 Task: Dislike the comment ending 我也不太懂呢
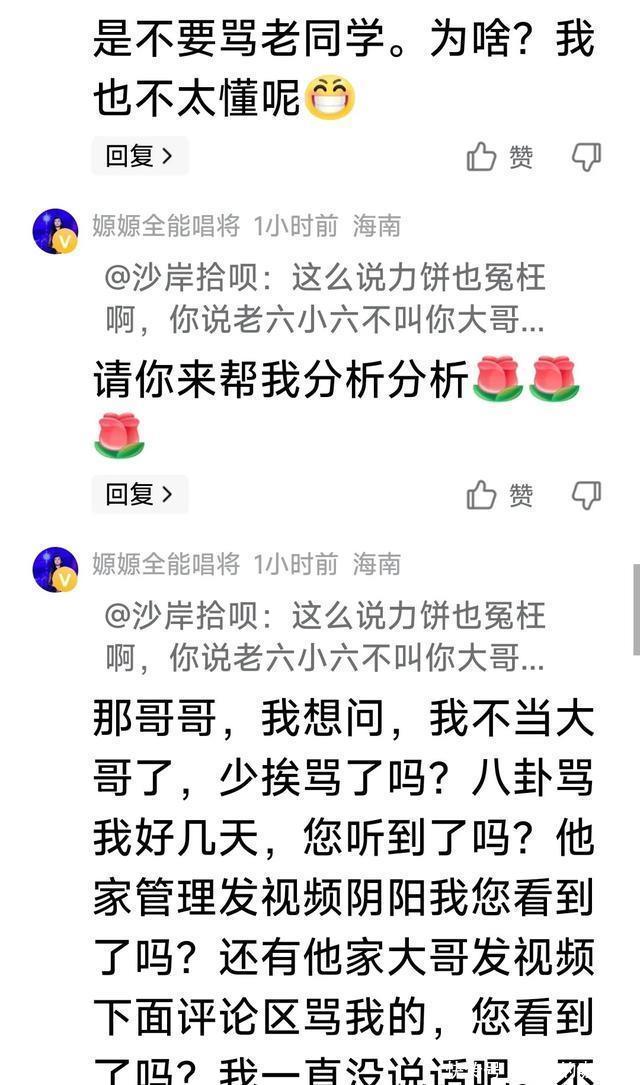pos(585,157)
